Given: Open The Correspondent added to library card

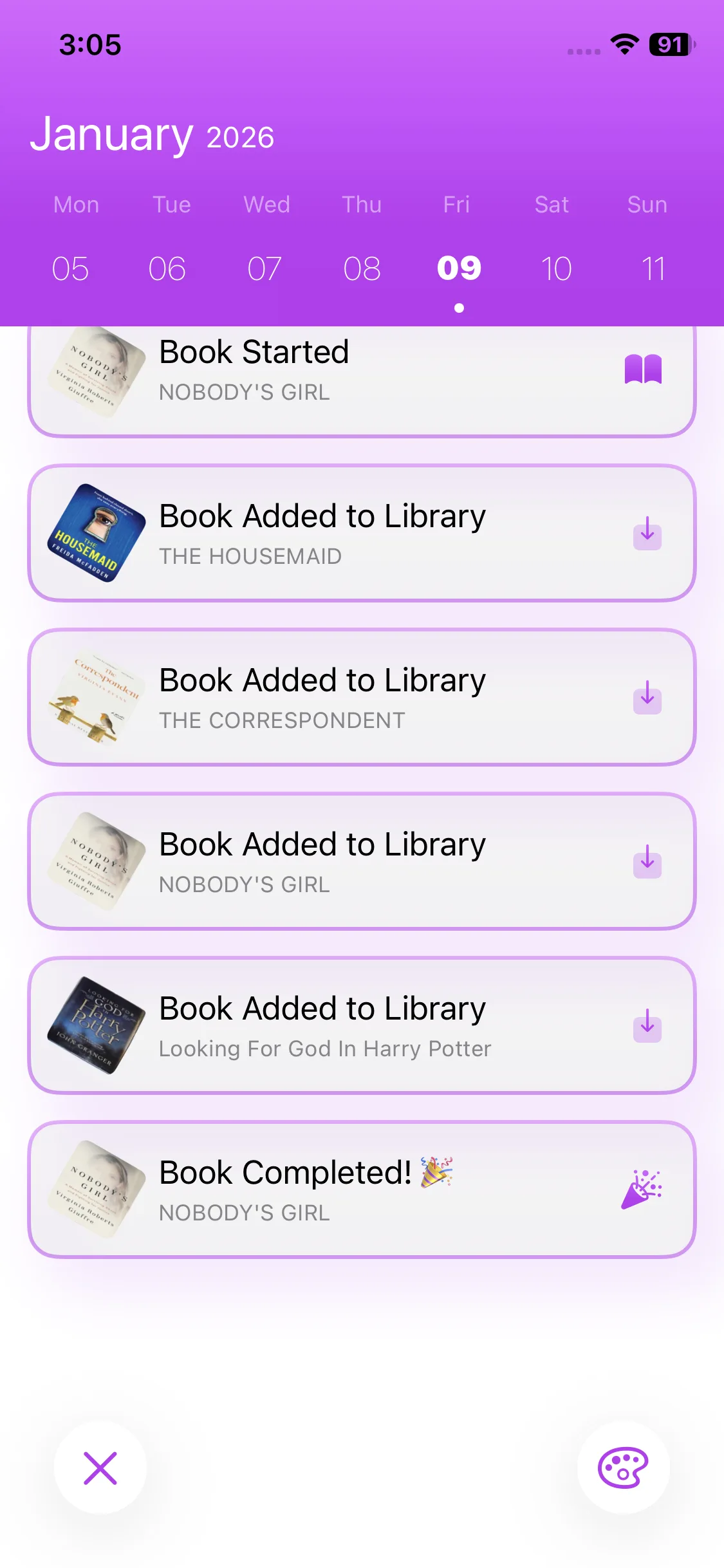Looking at the screenshot, I should [x=362, y=698].
